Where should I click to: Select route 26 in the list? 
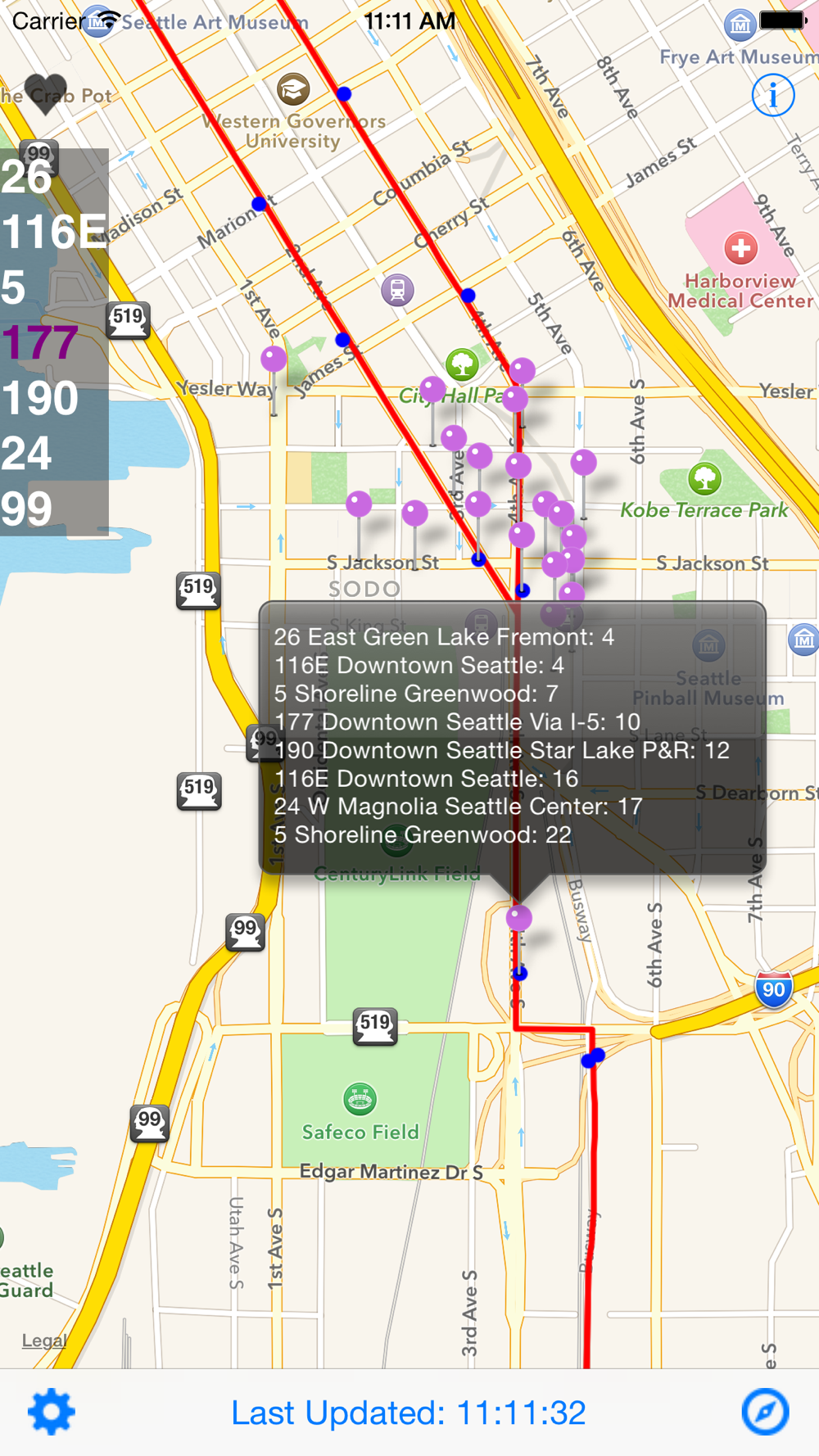pos(26,177)
